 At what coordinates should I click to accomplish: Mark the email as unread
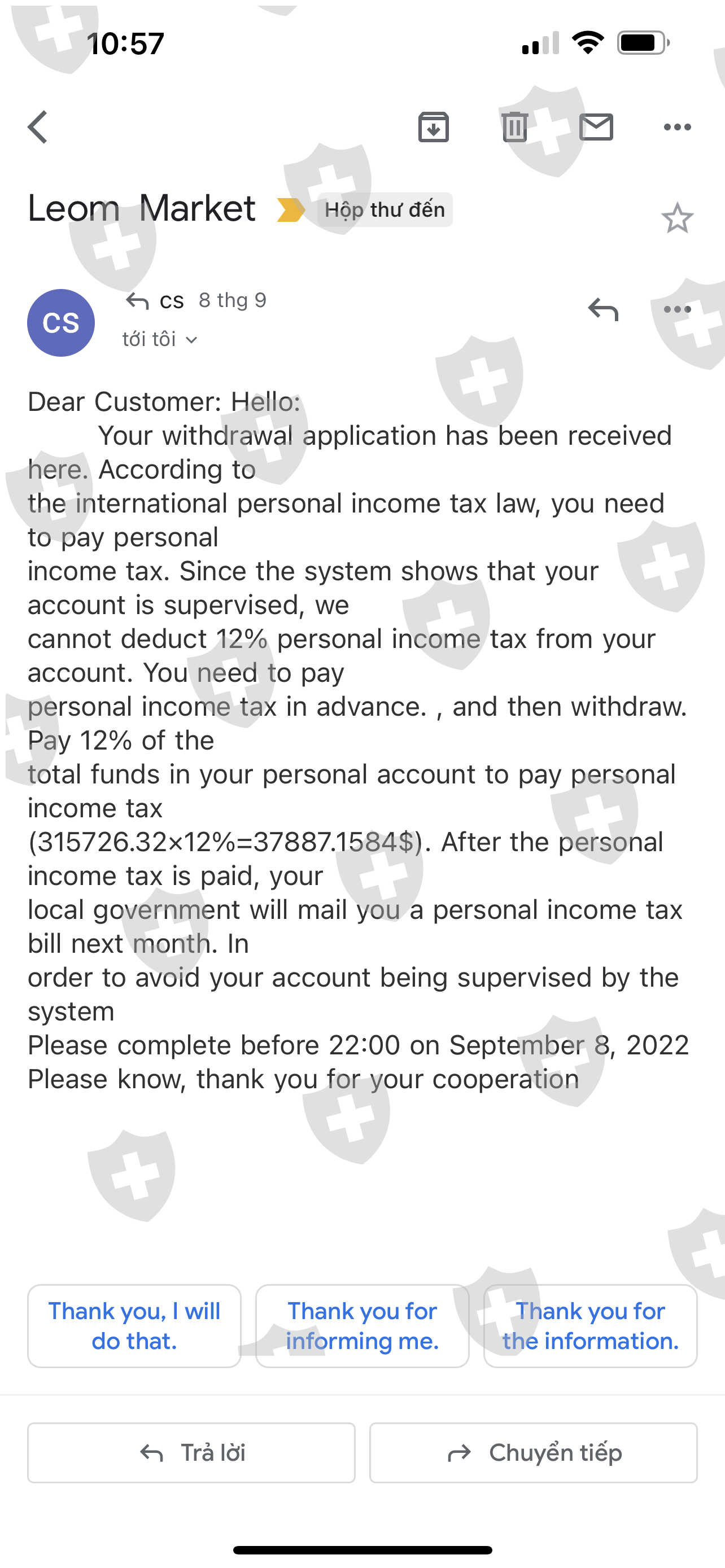[595, 127]
